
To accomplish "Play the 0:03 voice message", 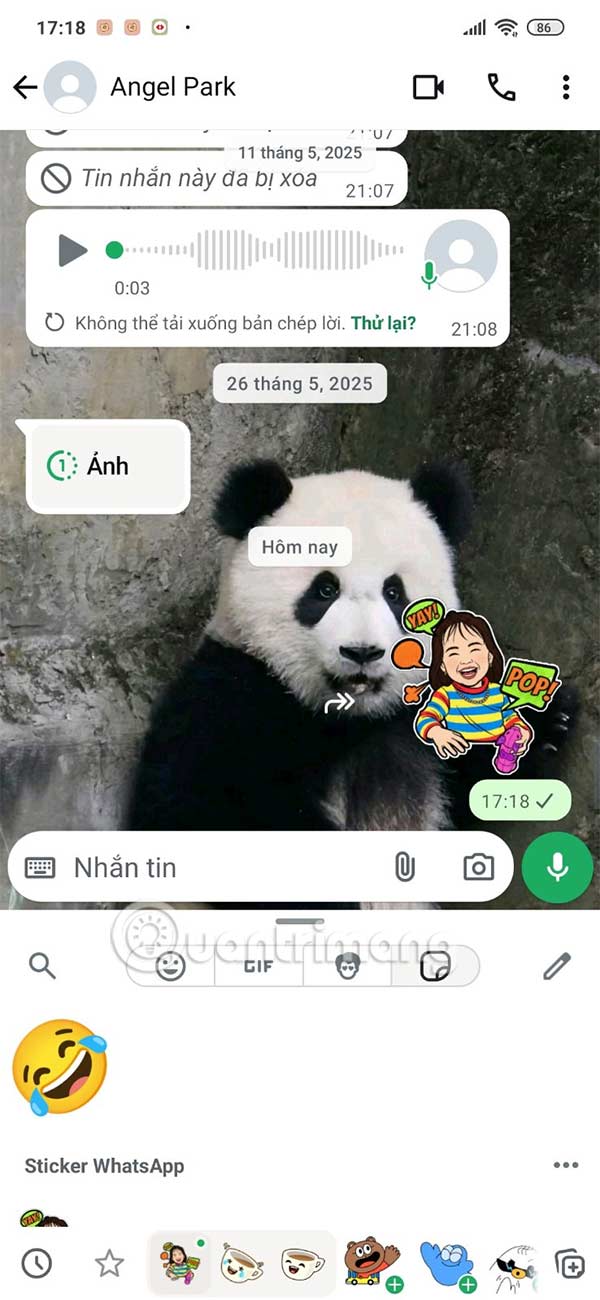I will coord(72,250).
